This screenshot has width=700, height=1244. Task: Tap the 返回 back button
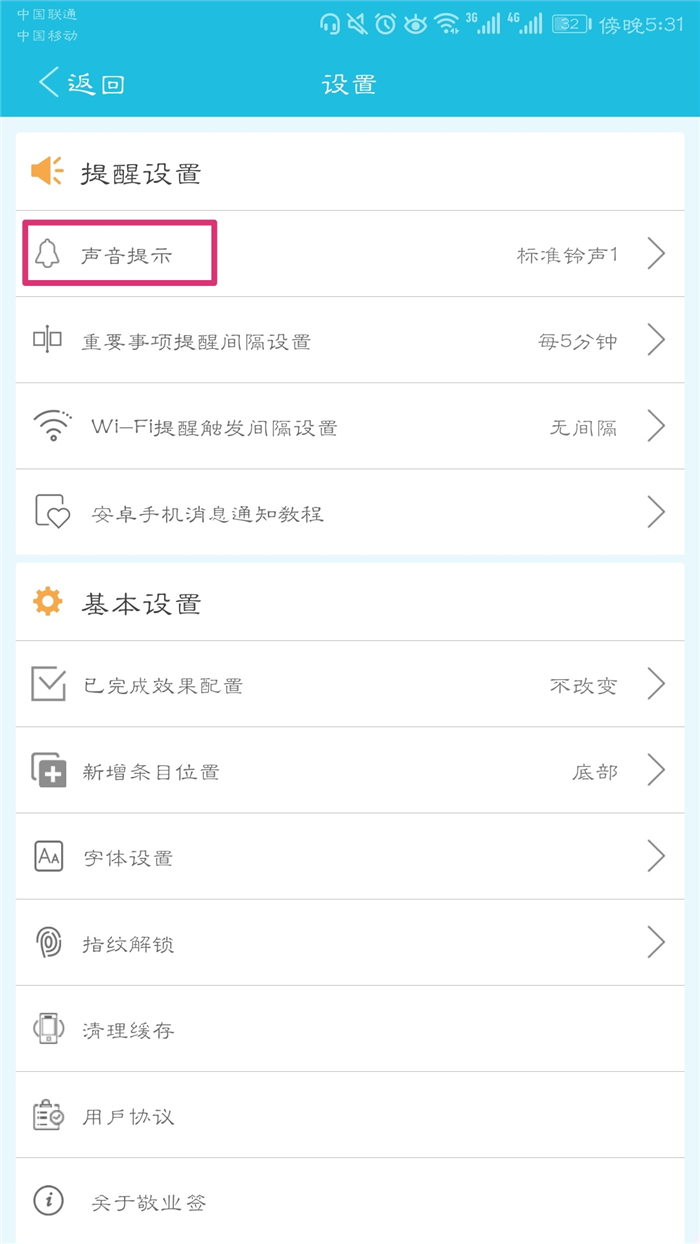(80, 84)
